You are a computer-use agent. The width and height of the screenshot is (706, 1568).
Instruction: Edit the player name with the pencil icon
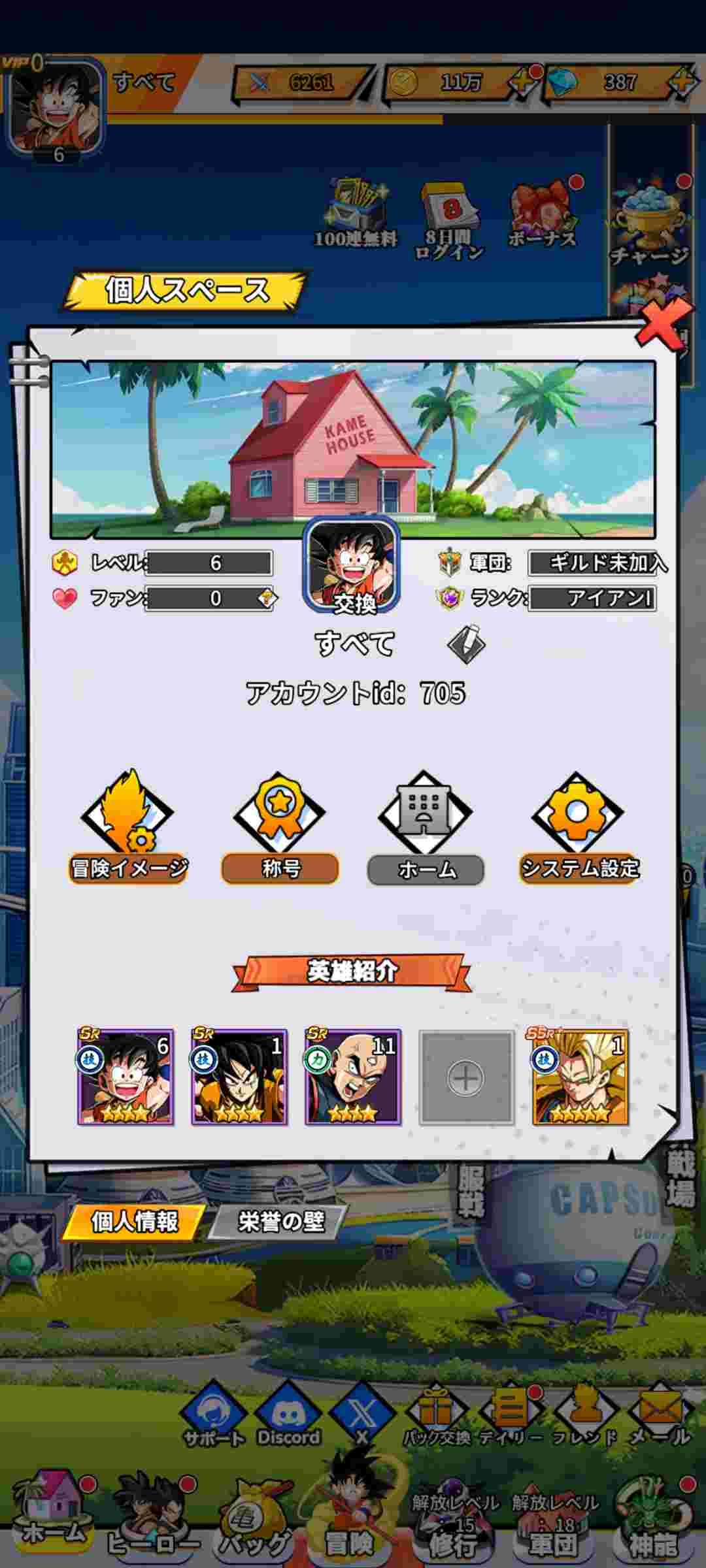point(466,644)
